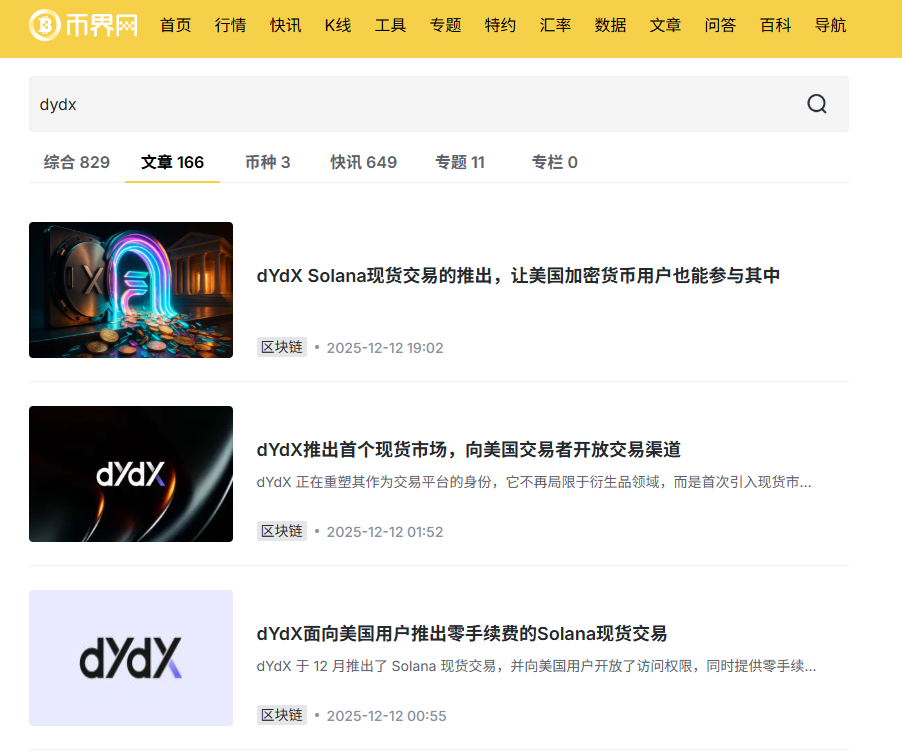Screen dimensions: 902x752
Task: Open 工具 in the top navigation
Action: (391, 25)
